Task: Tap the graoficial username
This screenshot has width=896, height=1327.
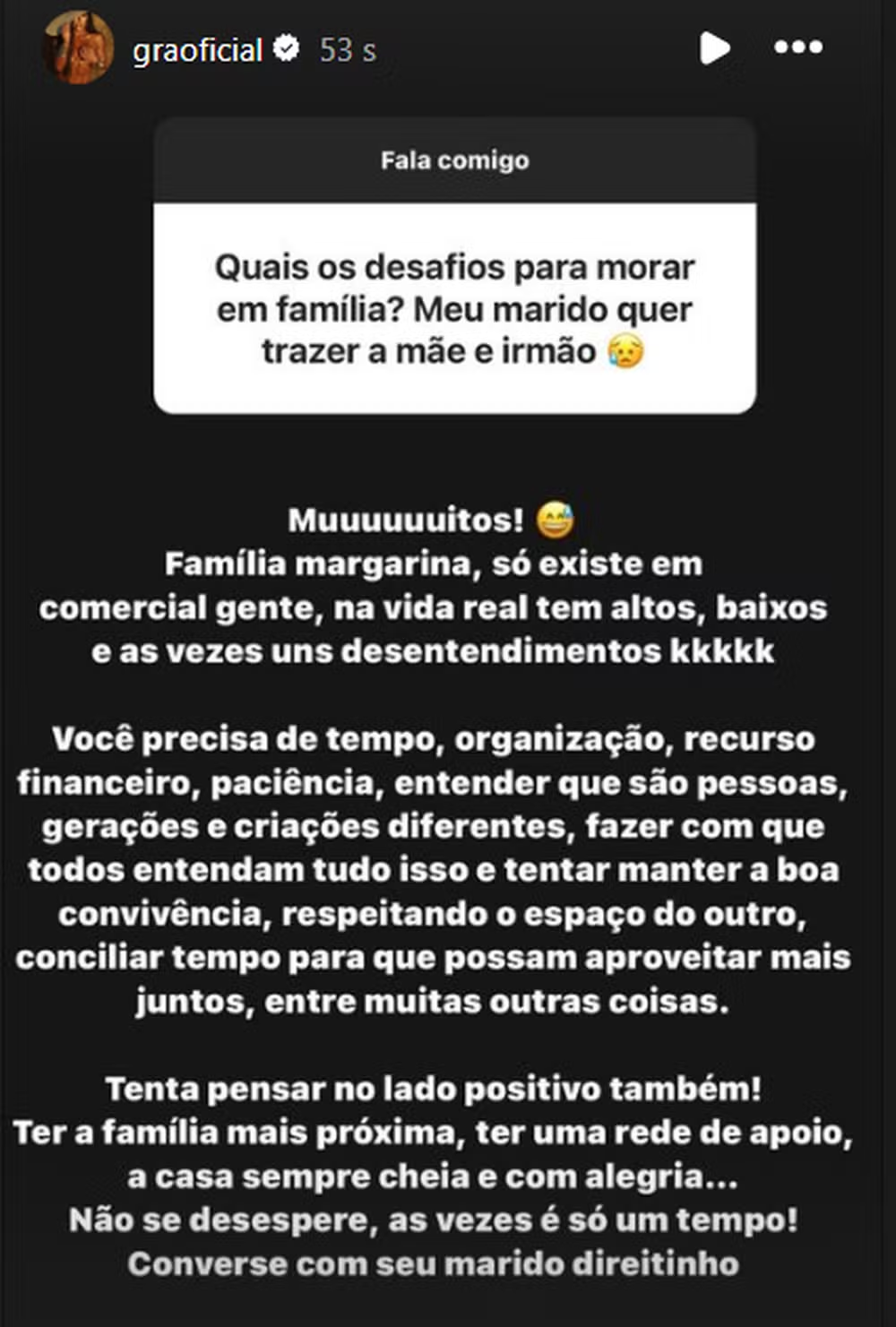Action: pos(197,50)
